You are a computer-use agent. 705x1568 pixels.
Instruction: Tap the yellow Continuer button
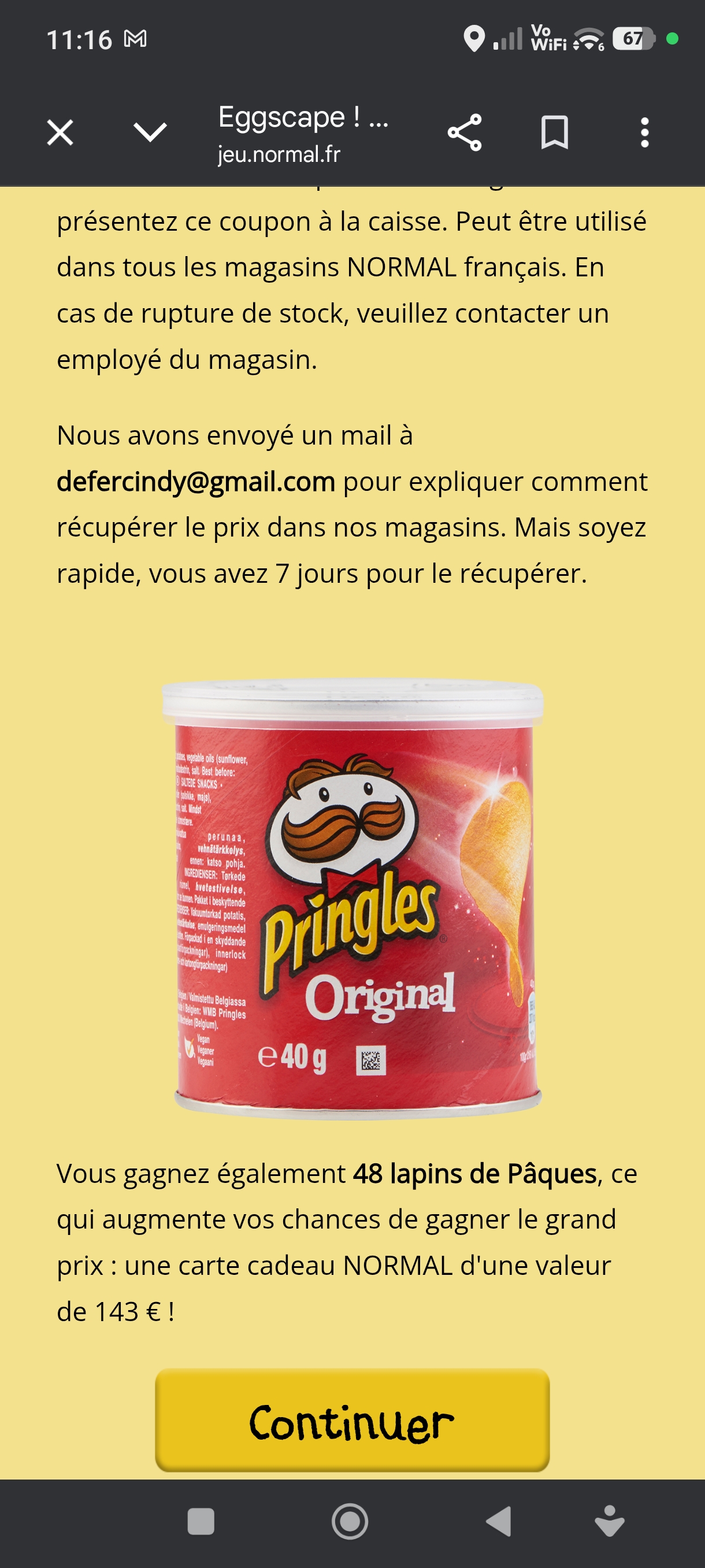pyautogui.click(x=352, y=1421)
